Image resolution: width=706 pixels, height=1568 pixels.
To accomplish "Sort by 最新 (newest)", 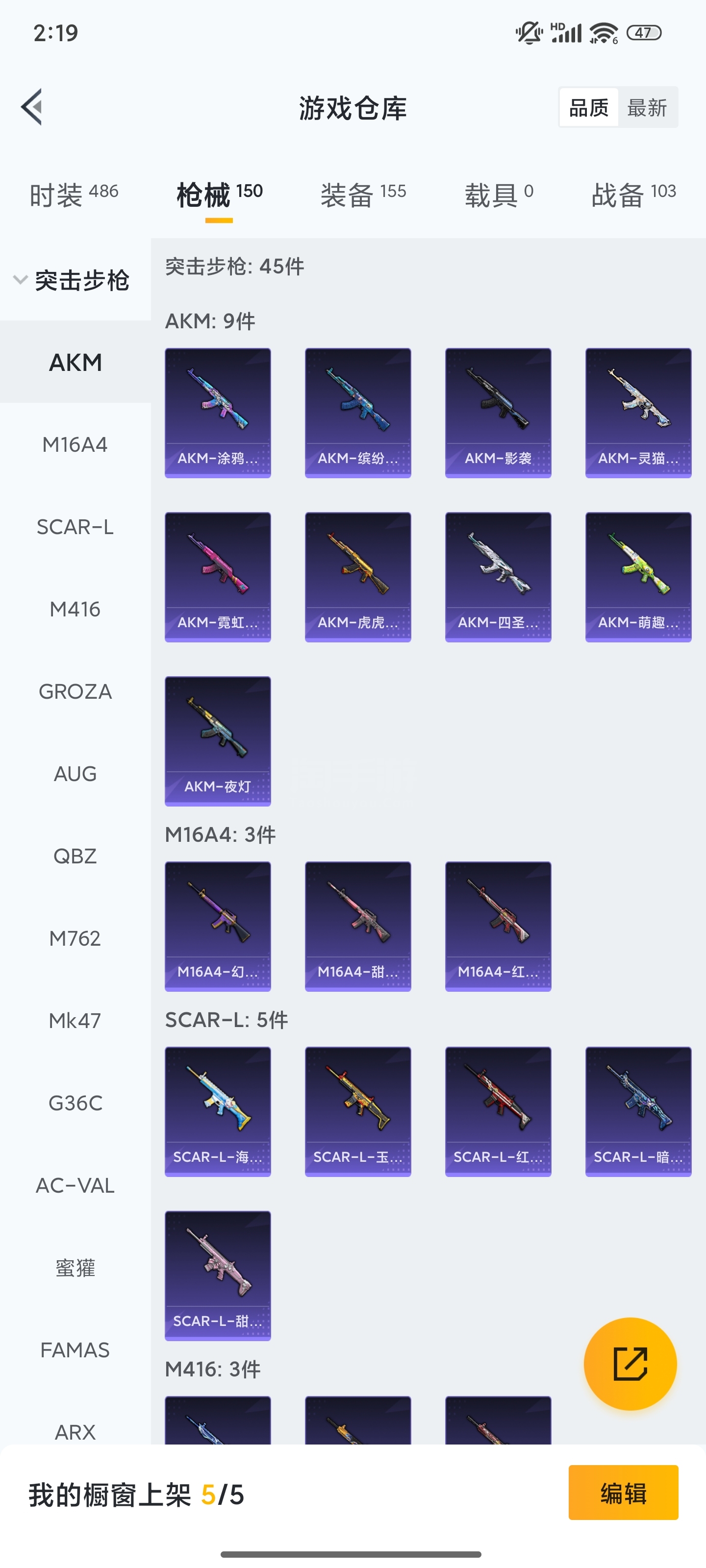I will pos(646,108).
